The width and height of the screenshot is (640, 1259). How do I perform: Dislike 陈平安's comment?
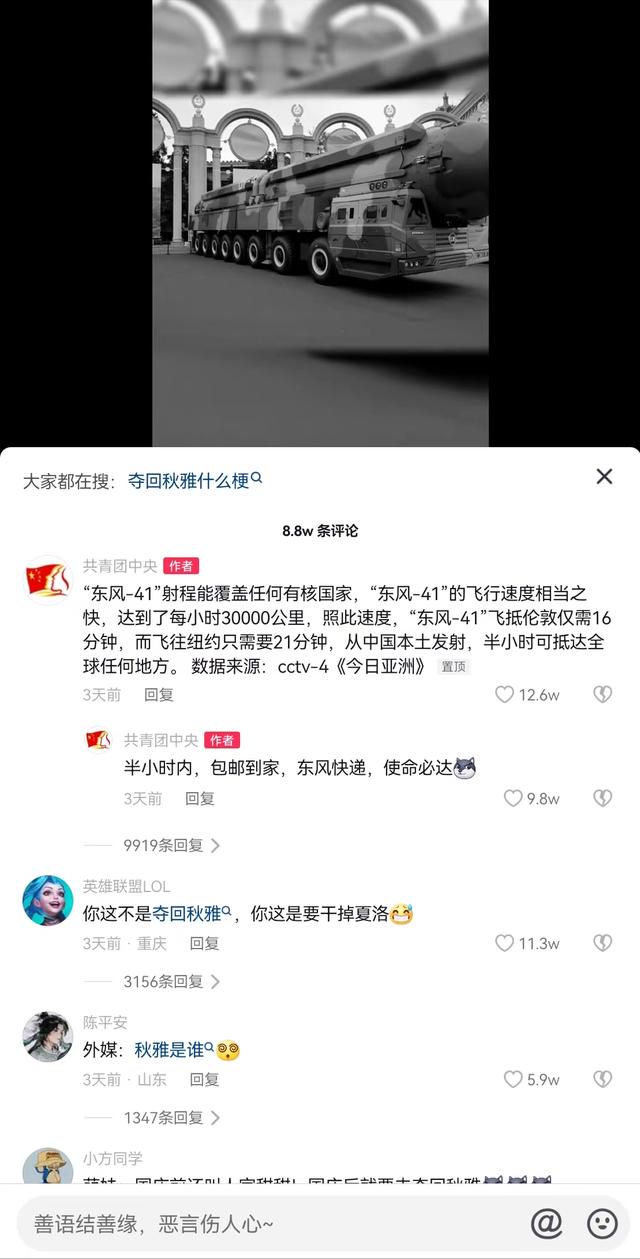pyautogui.click(x=602, y=1079)
